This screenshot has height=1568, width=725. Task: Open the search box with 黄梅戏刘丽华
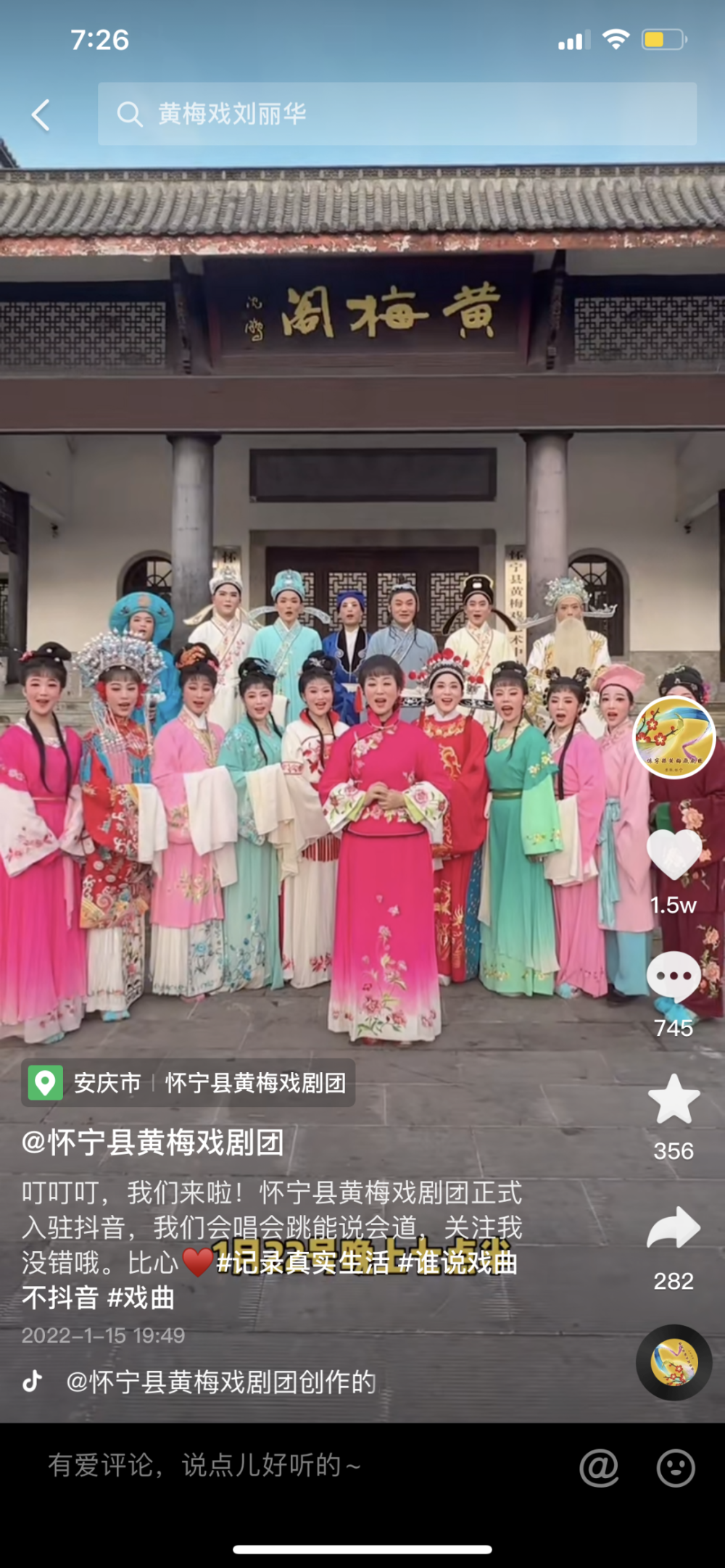coord(397,114)
